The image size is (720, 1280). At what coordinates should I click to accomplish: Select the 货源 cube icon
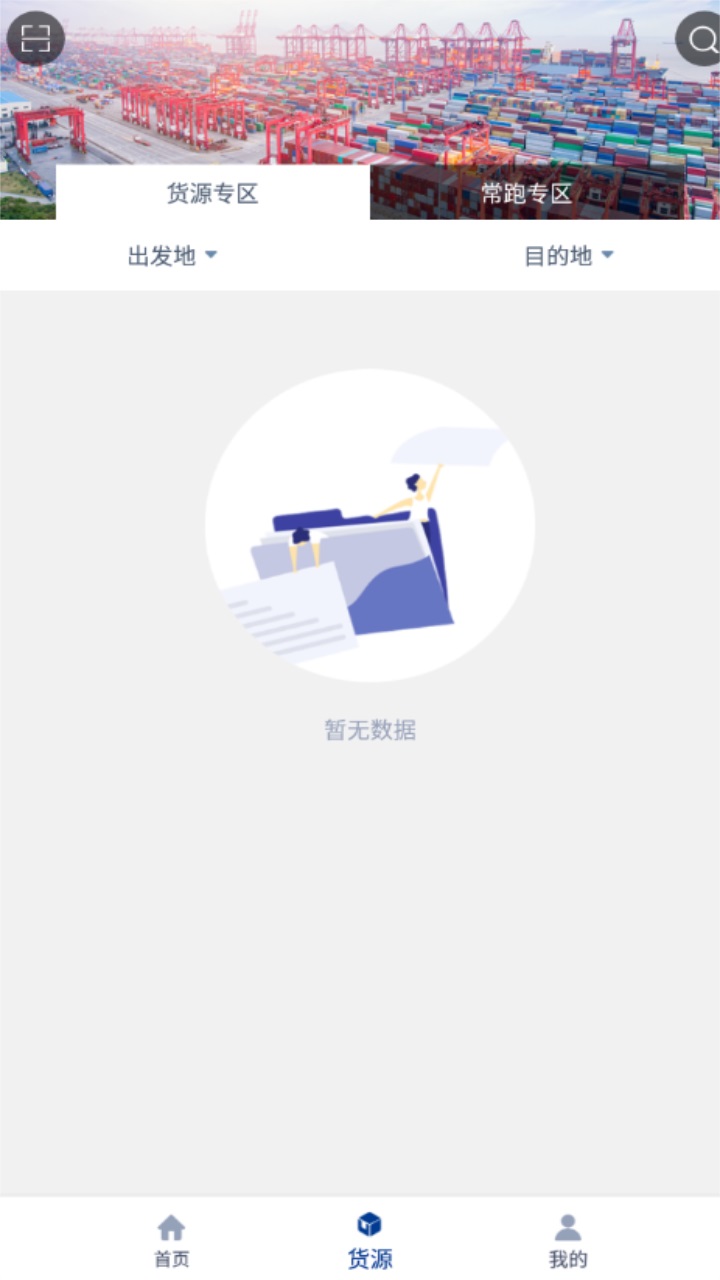pyautogui.click(x=368, y=1222)
